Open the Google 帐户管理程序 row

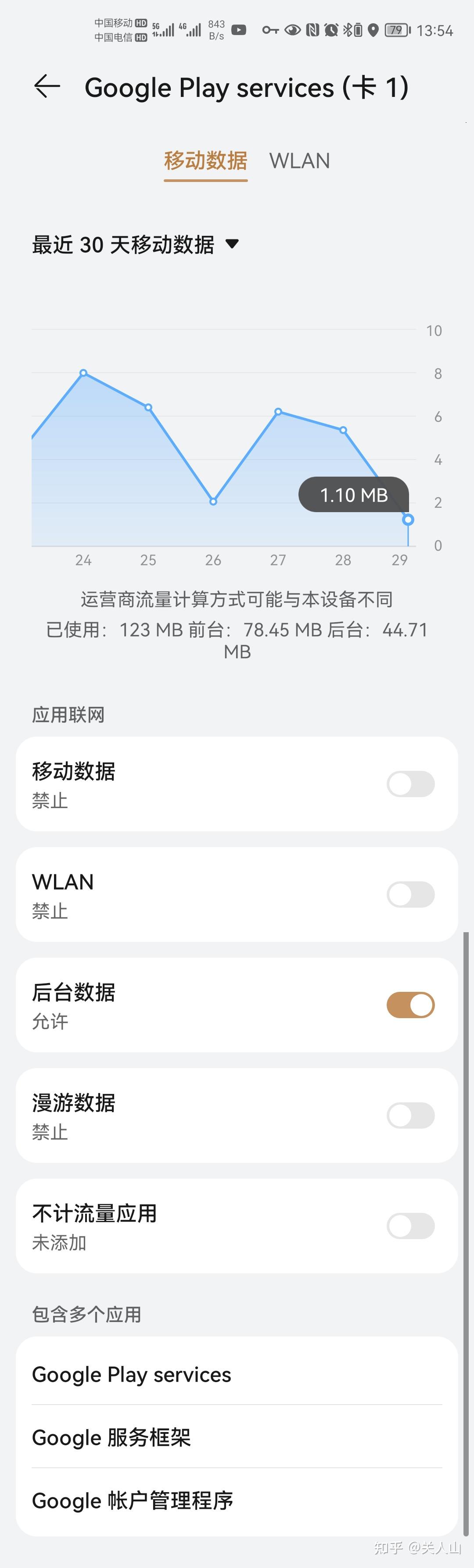pos(237,1500)
